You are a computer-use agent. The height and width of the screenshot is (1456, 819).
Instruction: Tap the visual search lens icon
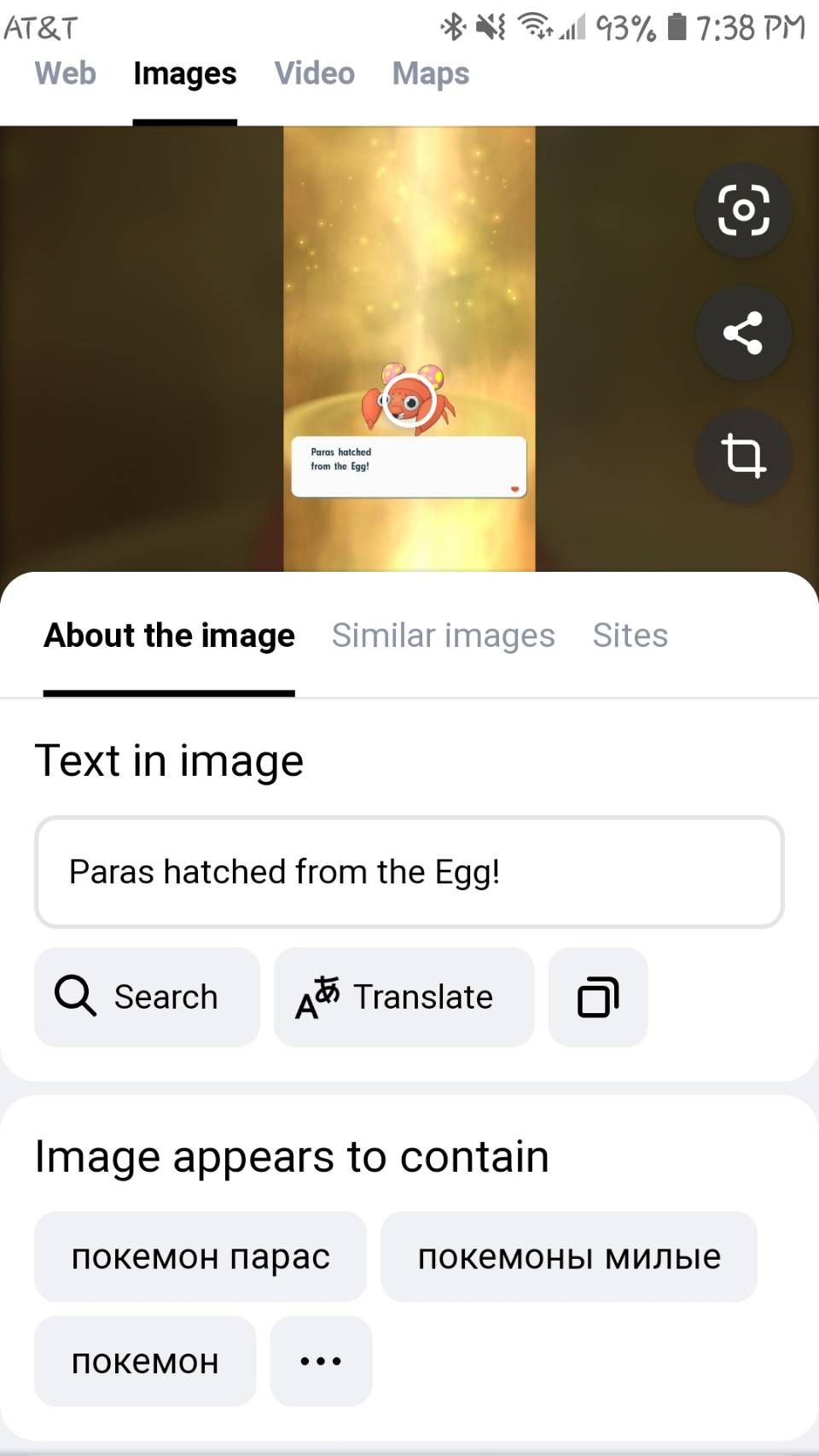[x=743, y=210]
